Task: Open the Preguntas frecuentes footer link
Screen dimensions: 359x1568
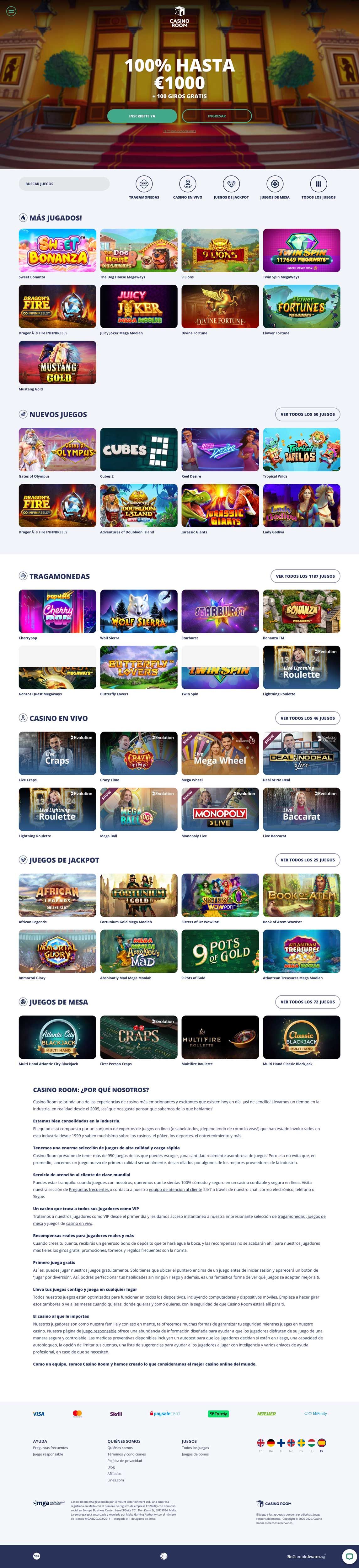Action: click(50, 1448)
